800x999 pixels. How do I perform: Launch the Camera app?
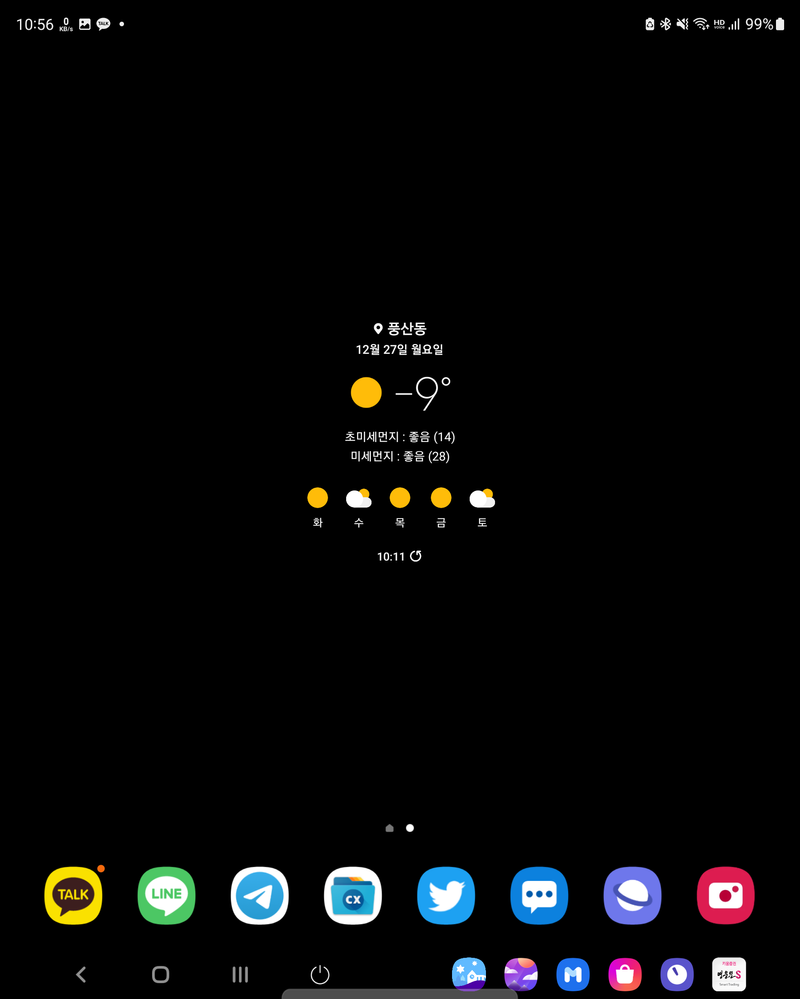click(x=725, y=895)
